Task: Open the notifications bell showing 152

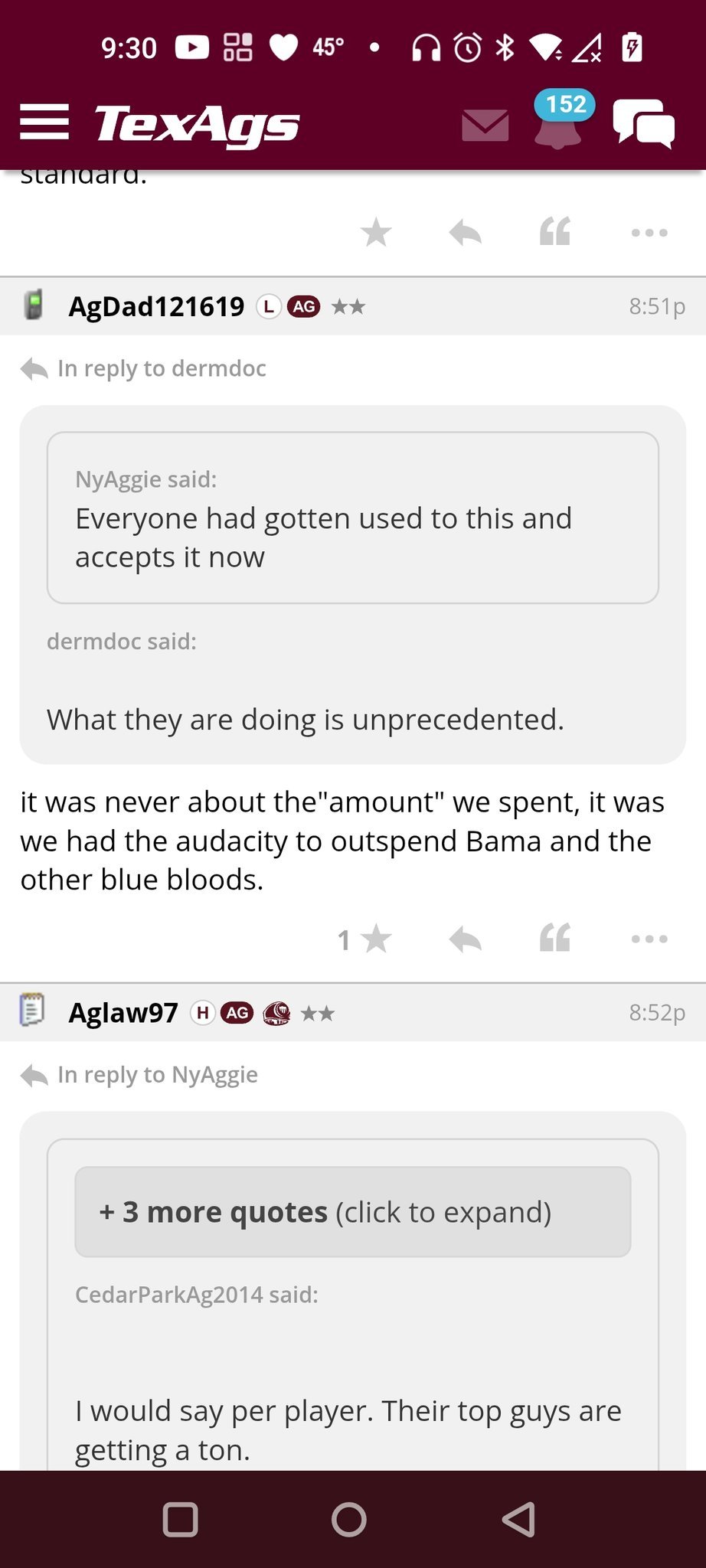Action: click(558, 122)
